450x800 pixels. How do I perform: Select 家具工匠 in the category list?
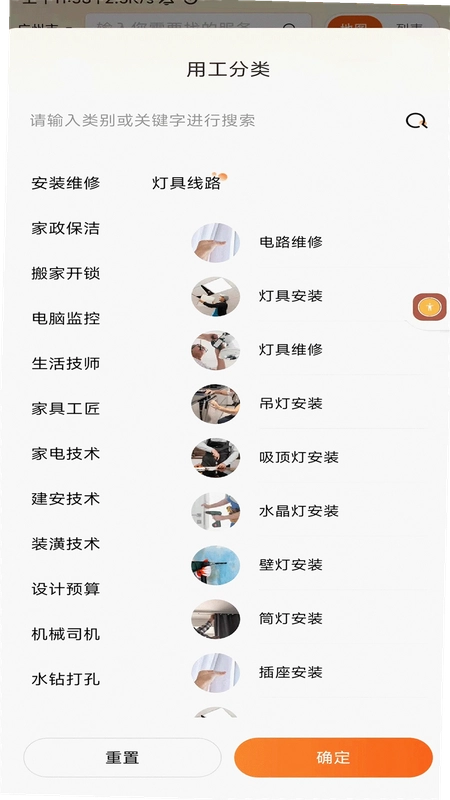[x=65, y=408]
